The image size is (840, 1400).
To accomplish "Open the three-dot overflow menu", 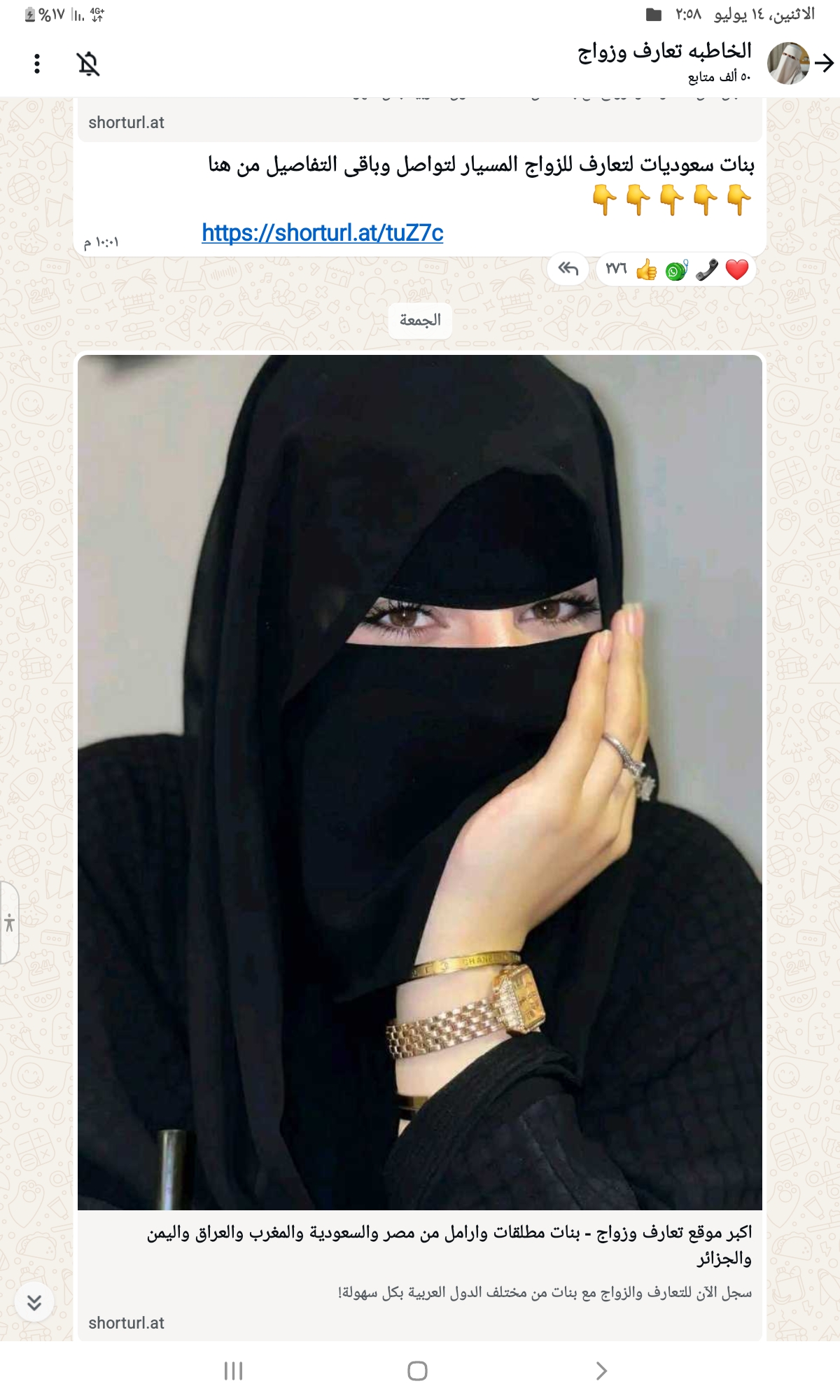I will coord(37,64).
